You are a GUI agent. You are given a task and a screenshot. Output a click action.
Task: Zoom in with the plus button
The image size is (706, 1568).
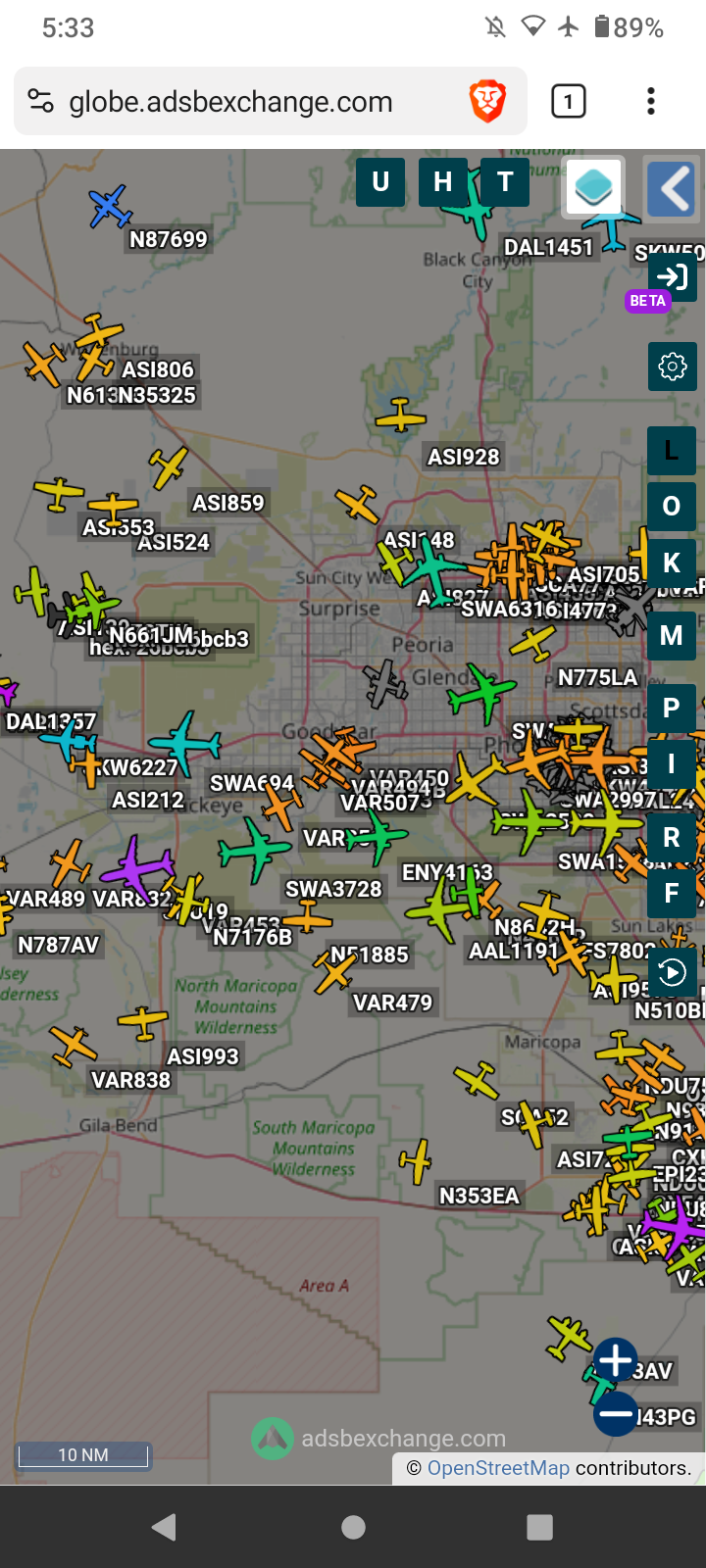coord(616,1360)
